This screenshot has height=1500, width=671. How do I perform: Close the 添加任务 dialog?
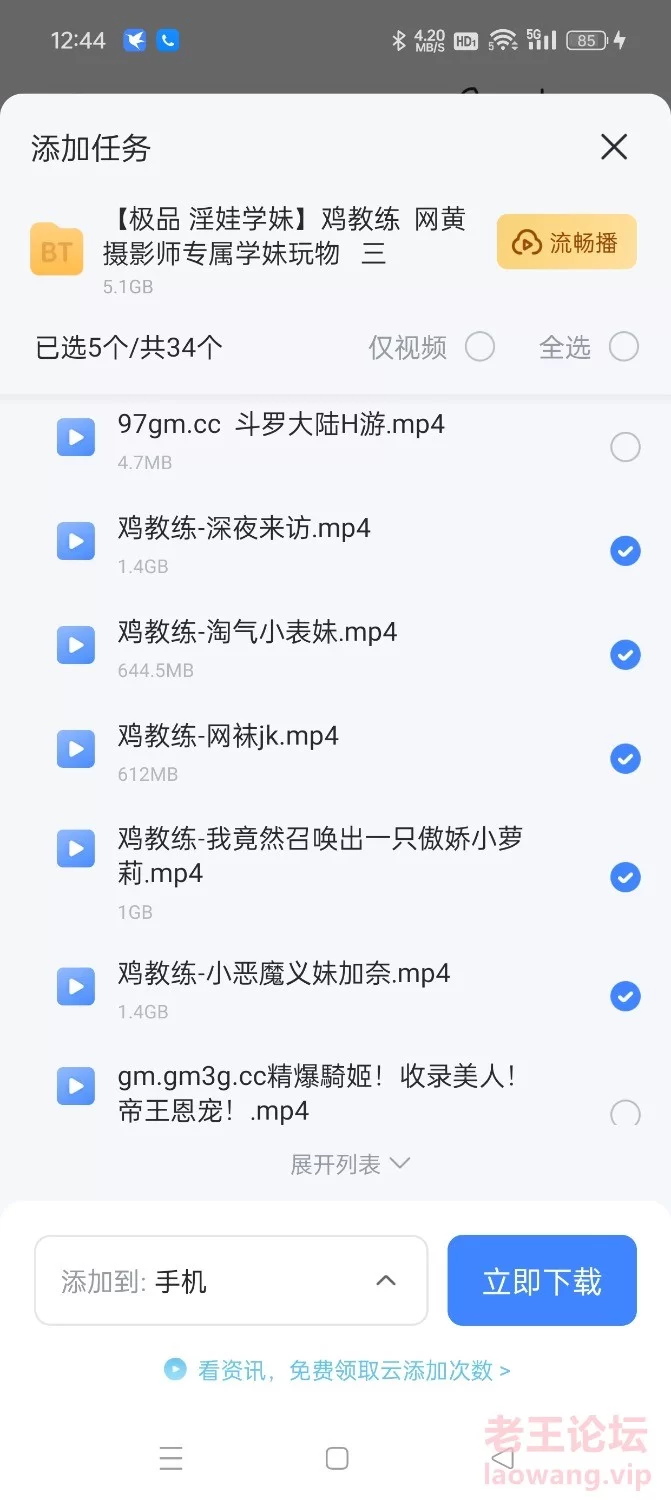point(614,148)
